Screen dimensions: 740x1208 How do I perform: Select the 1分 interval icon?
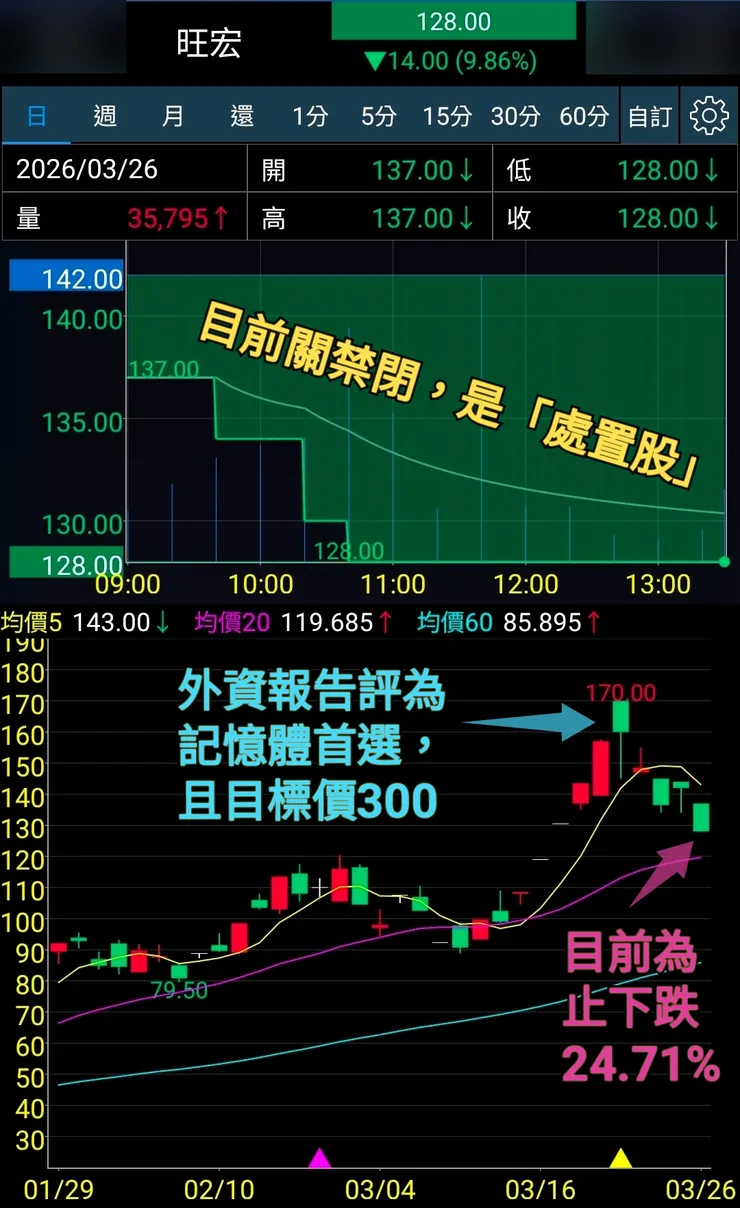coord(312,116)
